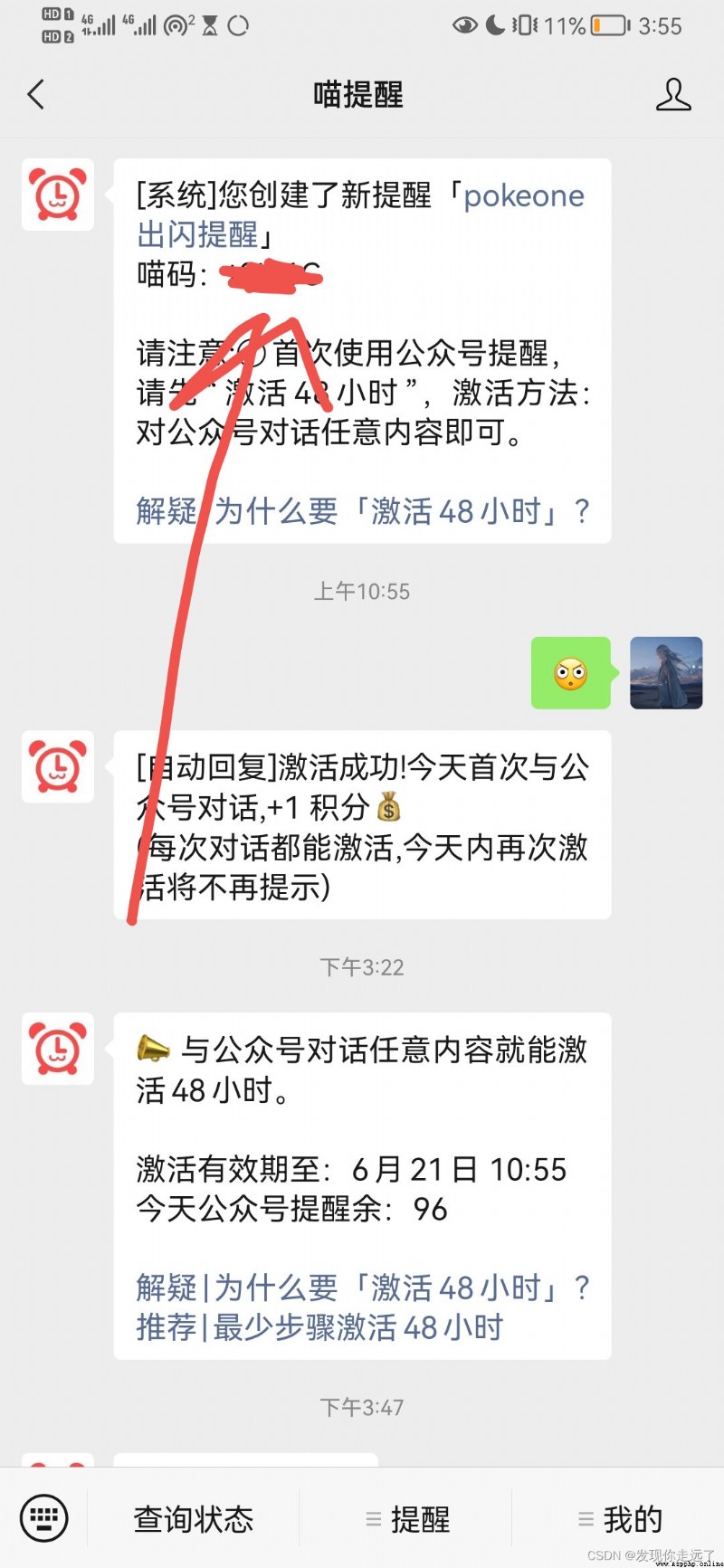Open the account profile icon

click(672, 94)
